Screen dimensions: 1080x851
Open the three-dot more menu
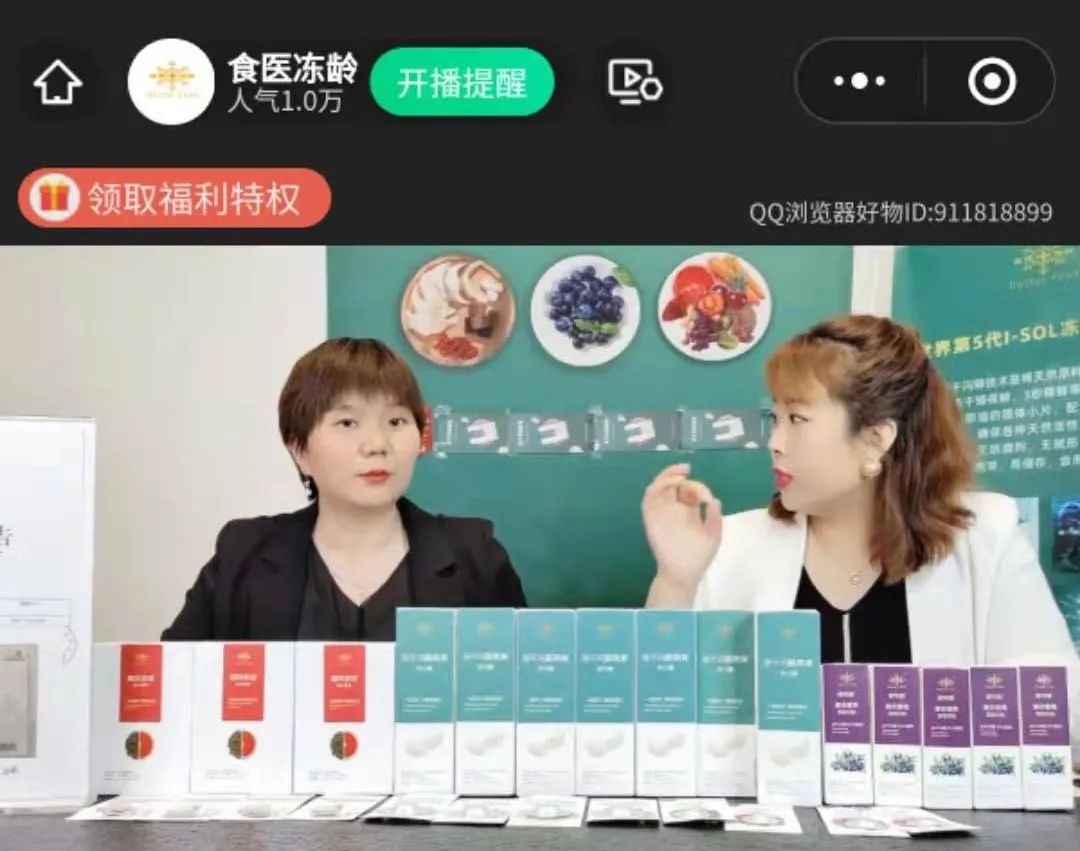860,82
